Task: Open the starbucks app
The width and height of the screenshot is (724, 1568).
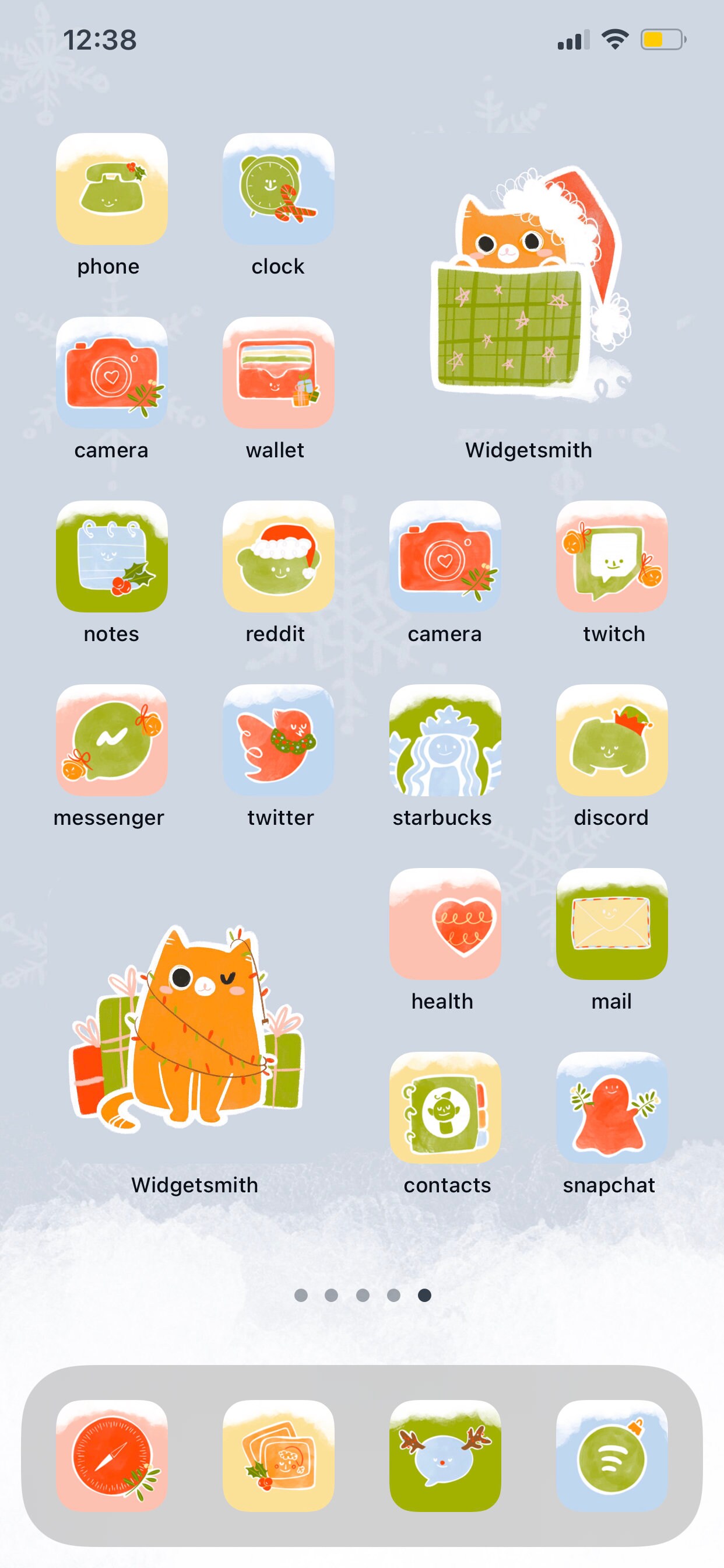Action: (445, 740)
